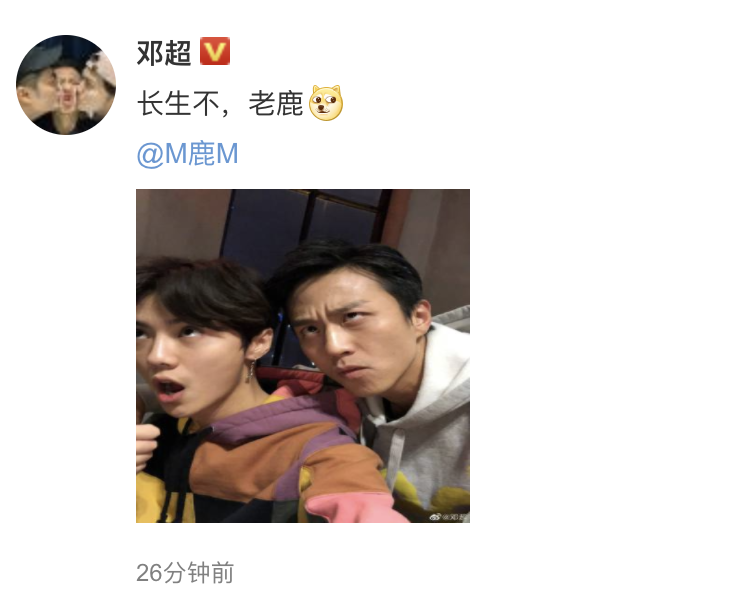Open the @M鹿M mention link

tap(188, 154)
